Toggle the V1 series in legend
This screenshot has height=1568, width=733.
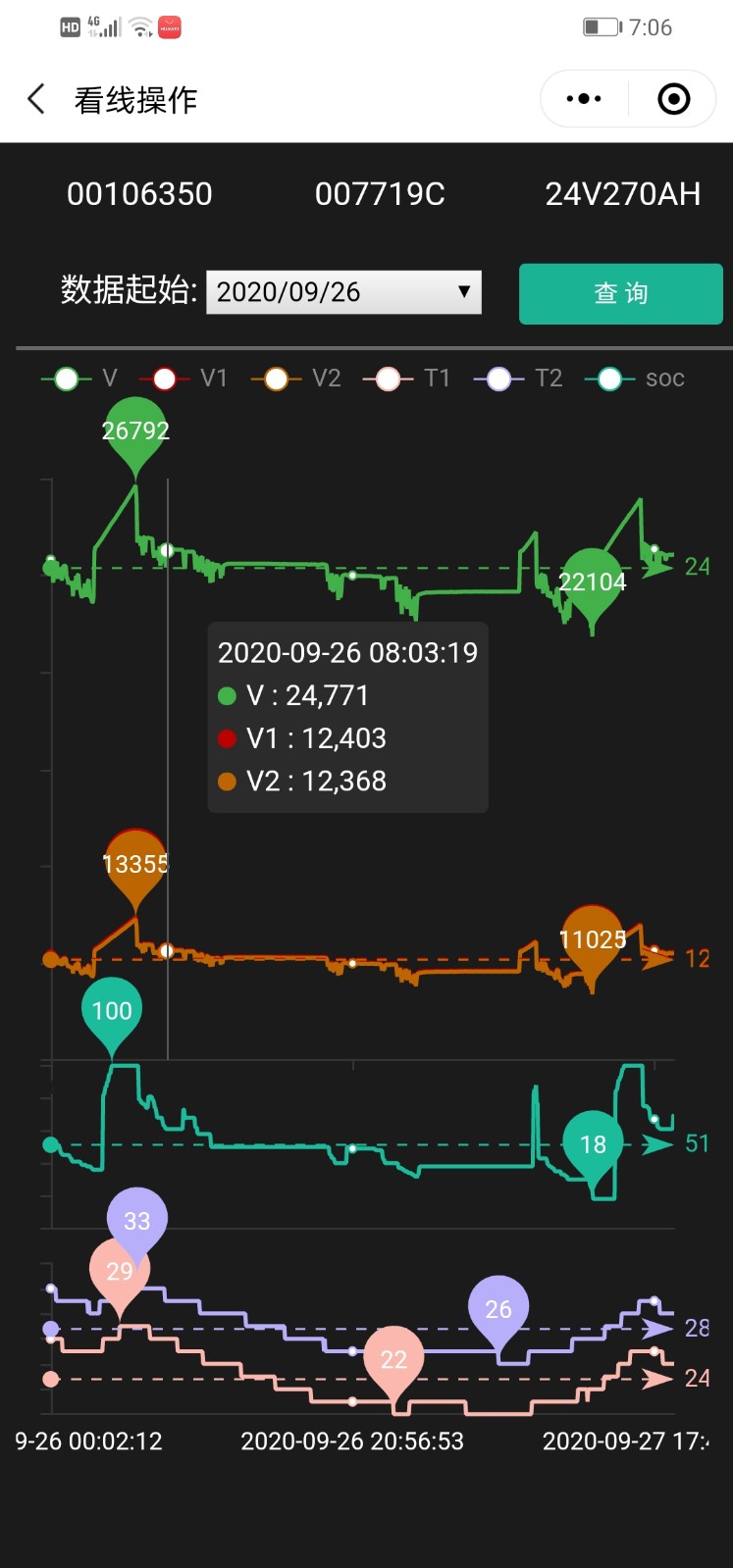(x=184, y=379)
